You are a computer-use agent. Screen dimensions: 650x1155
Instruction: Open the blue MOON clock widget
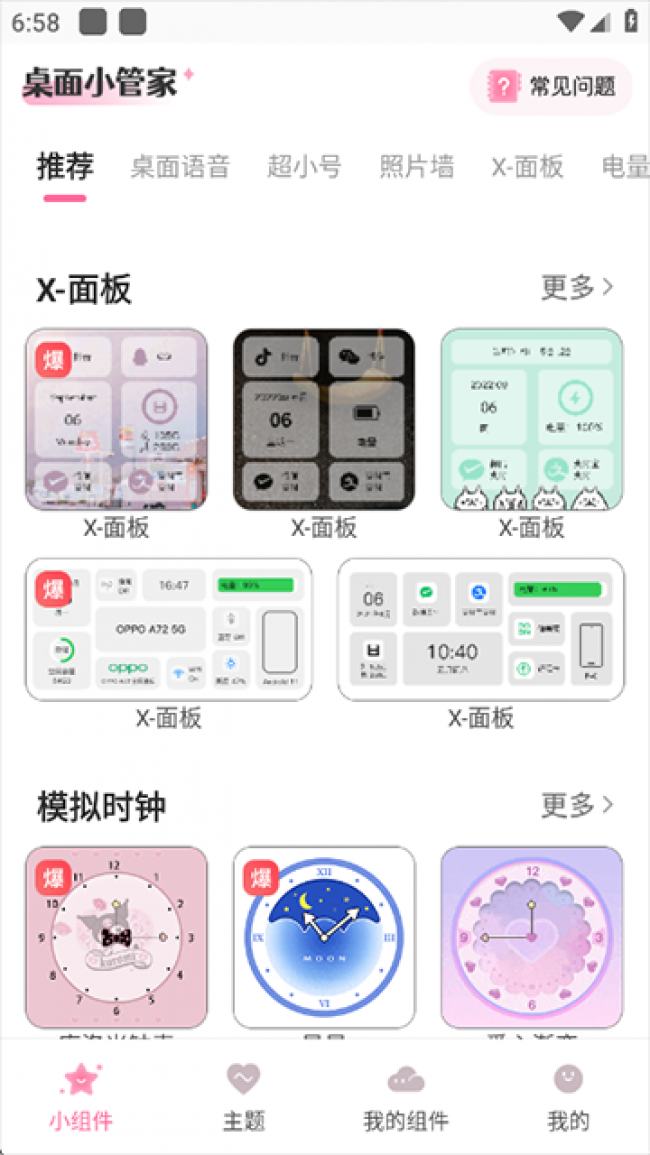click(324, 937)
